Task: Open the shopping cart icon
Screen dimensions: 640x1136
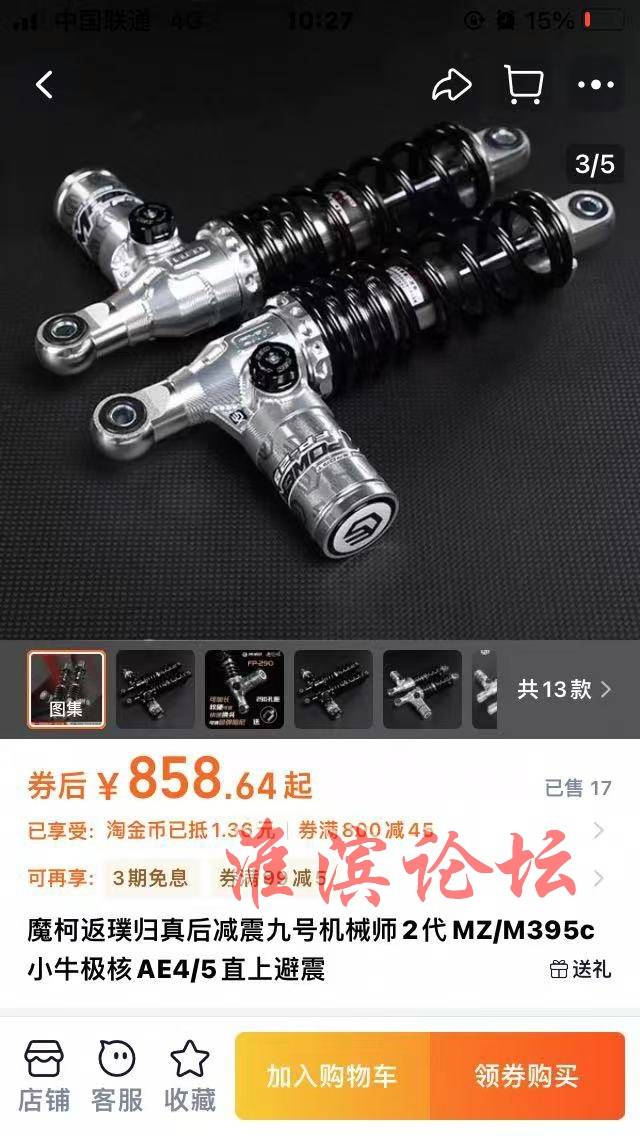Action: (x=523, y=85)
